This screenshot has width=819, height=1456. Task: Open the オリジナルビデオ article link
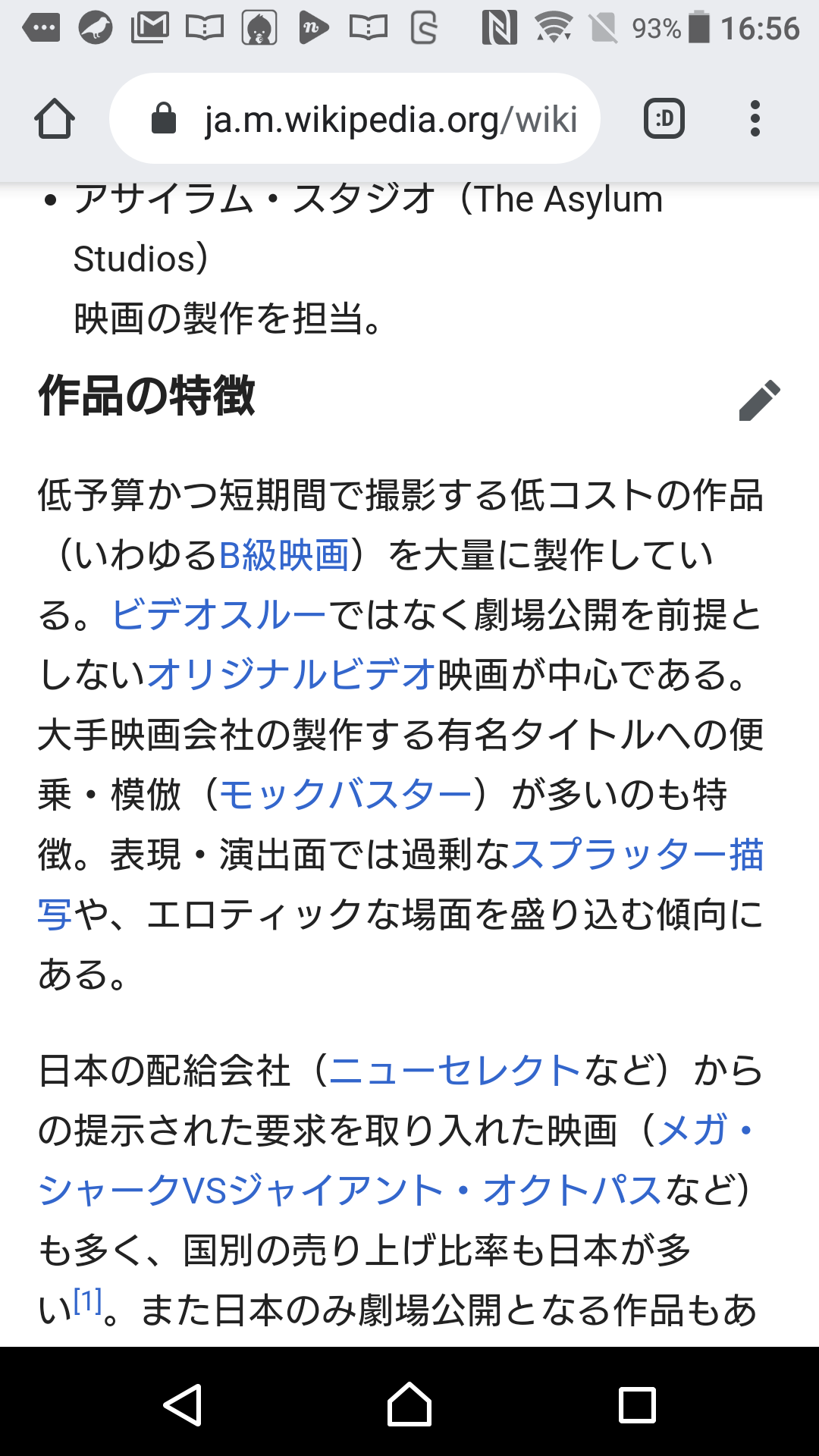pos(291,675)
